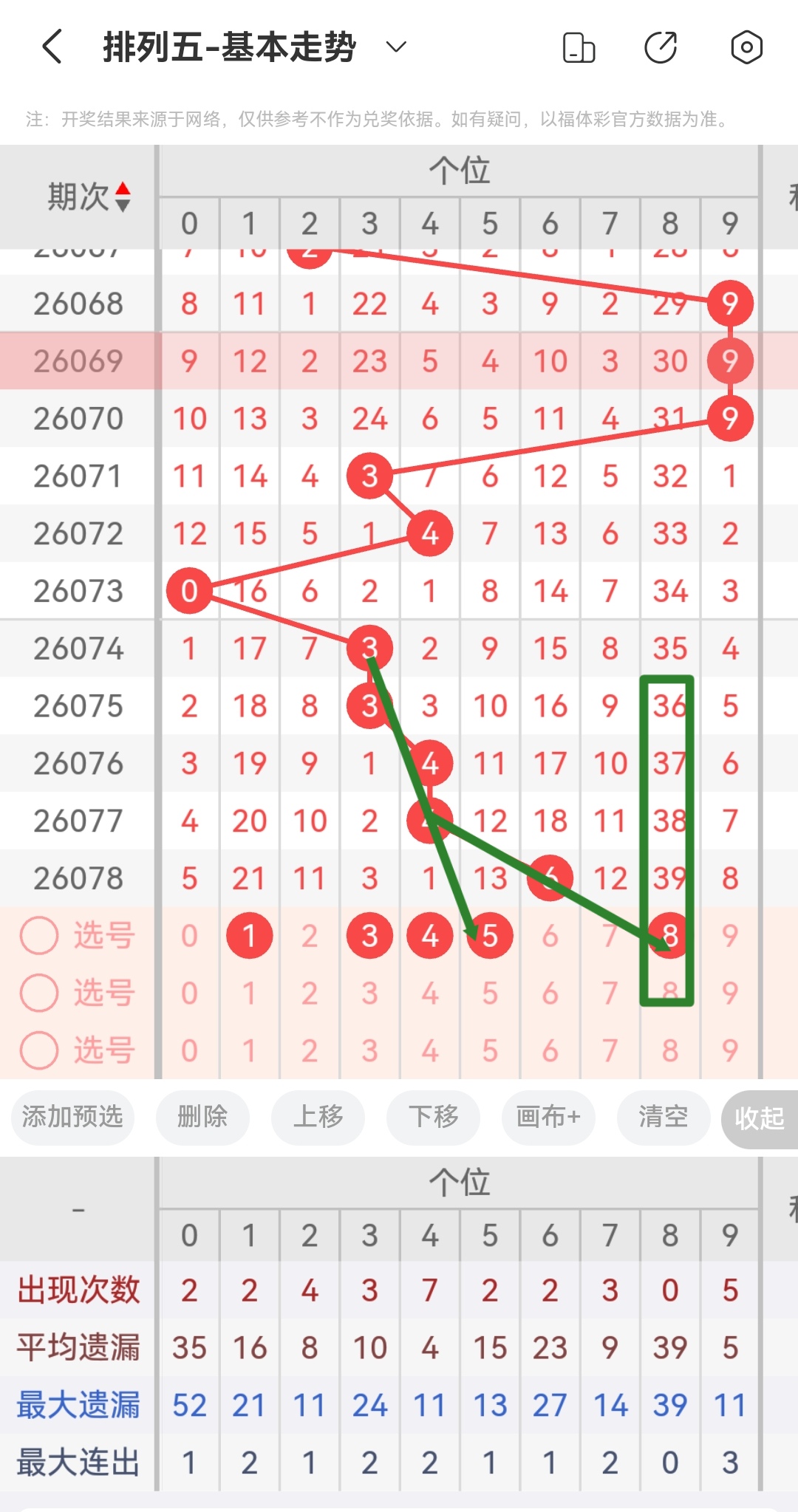The height and width of the screenshot is (1512, 798).
Task: Select the second 选号 radio circle
Action: (x=41, y=993)
